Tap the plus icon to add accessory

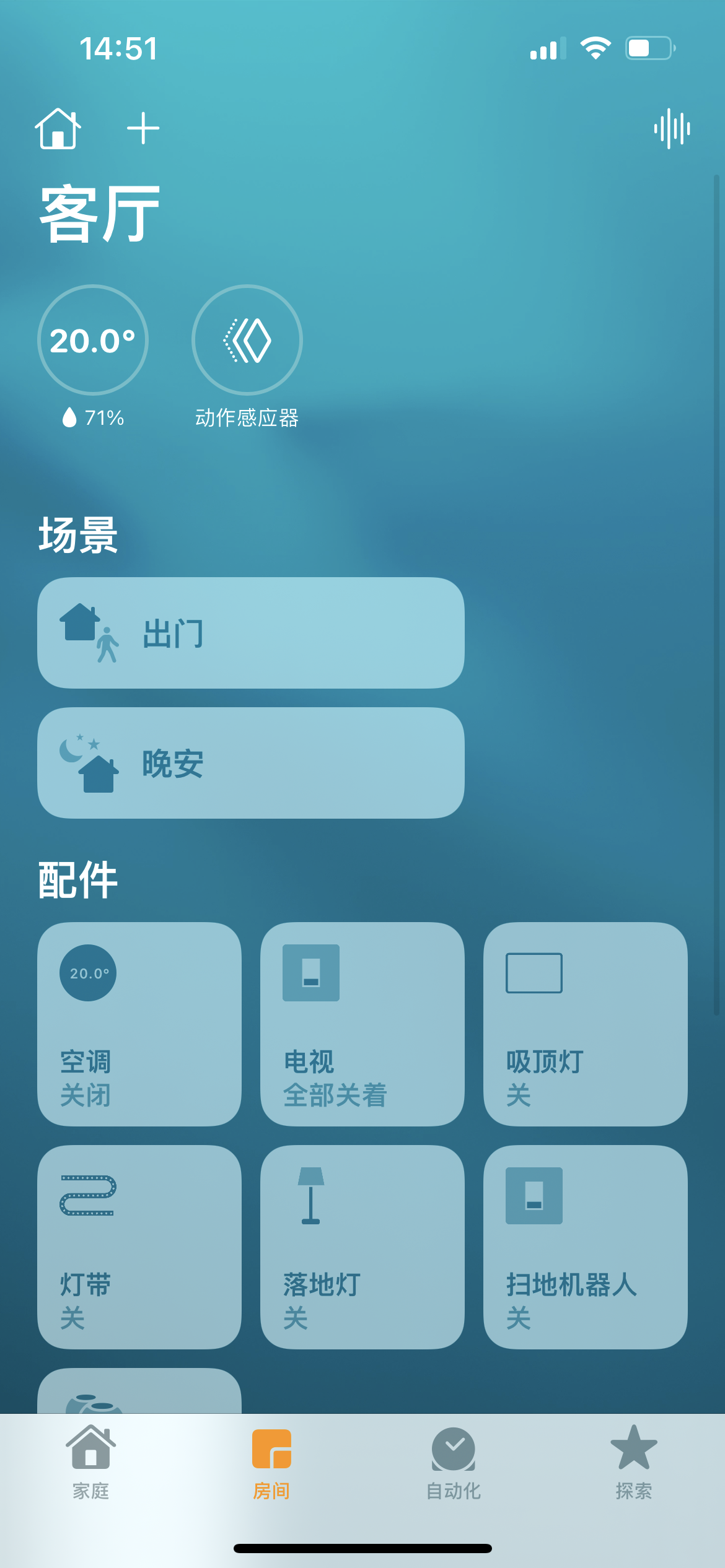coord(143,129)
